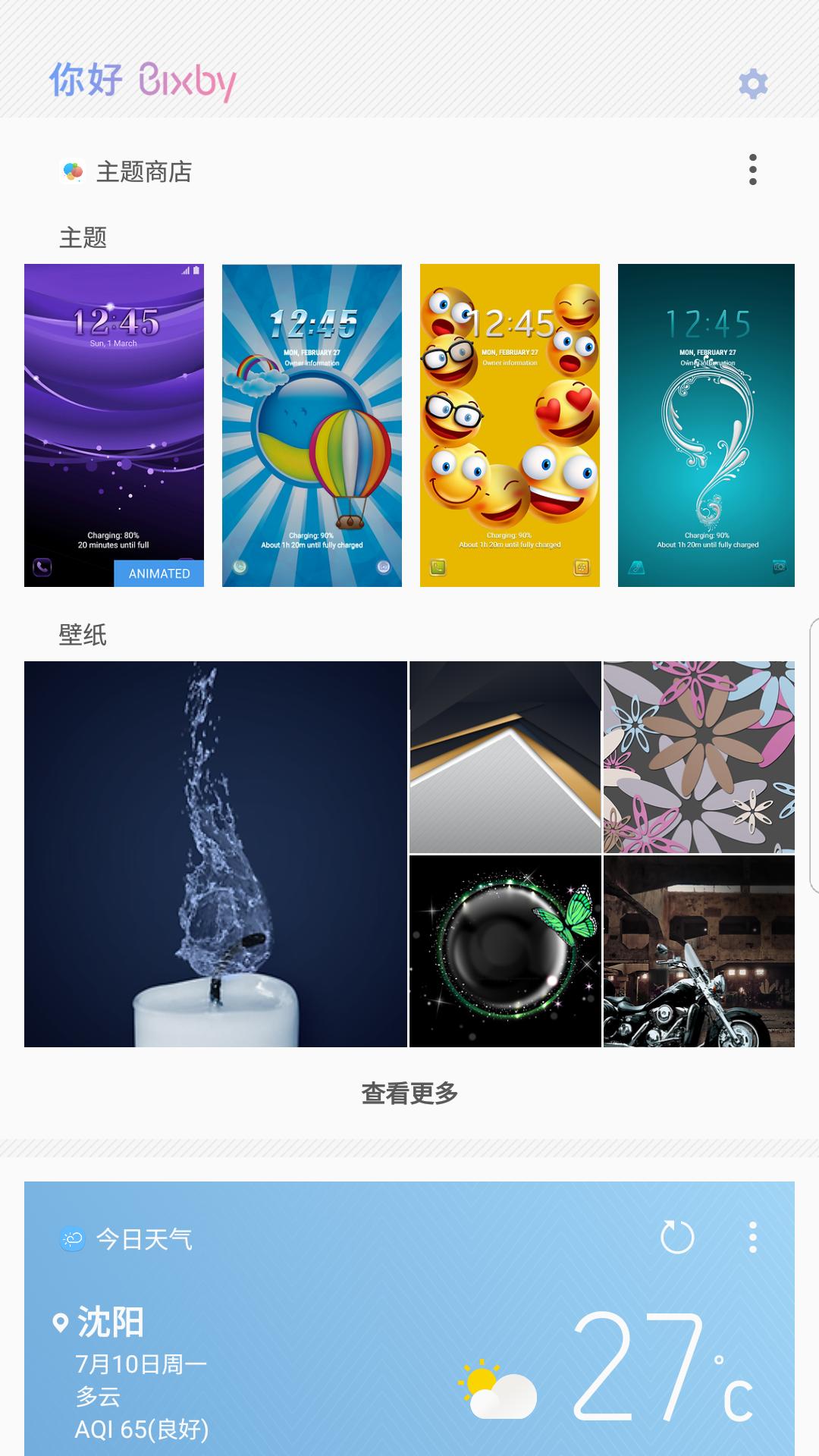Open overflow menu for 今日天气 card
819x1456 pixels.
coord(752,1238)
